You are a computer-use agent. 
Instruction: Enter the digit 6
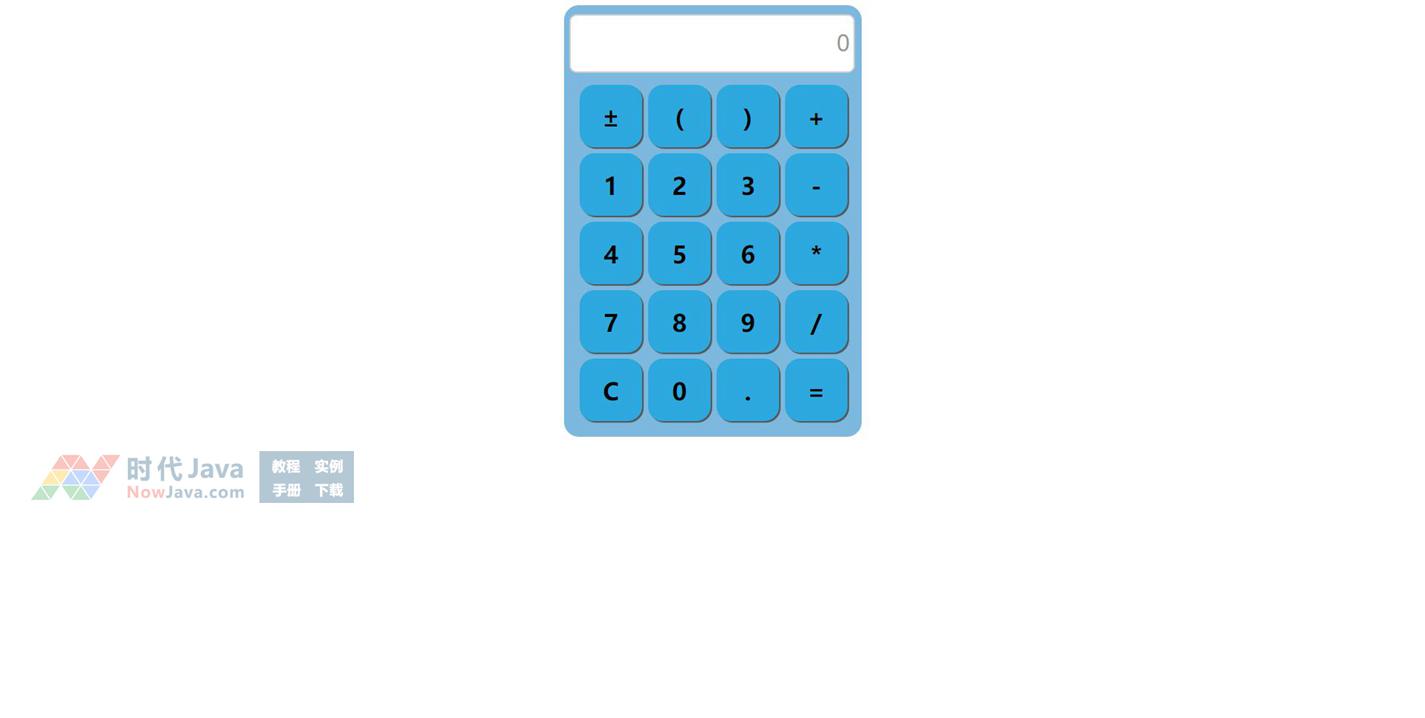pyautogui.click(x=748, y=254)
